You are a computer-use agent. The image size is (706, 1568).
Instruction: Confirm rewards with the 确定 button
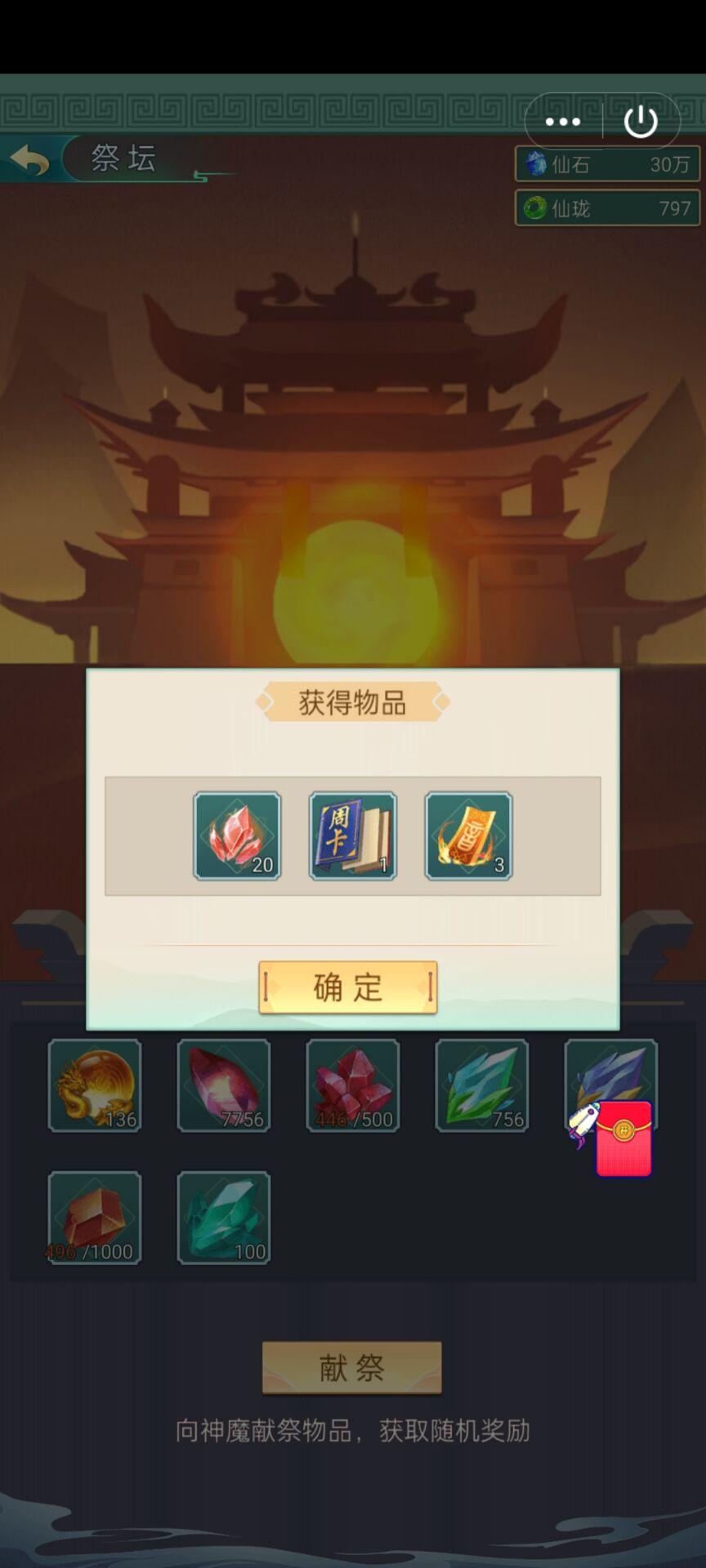tap(348, 987)
